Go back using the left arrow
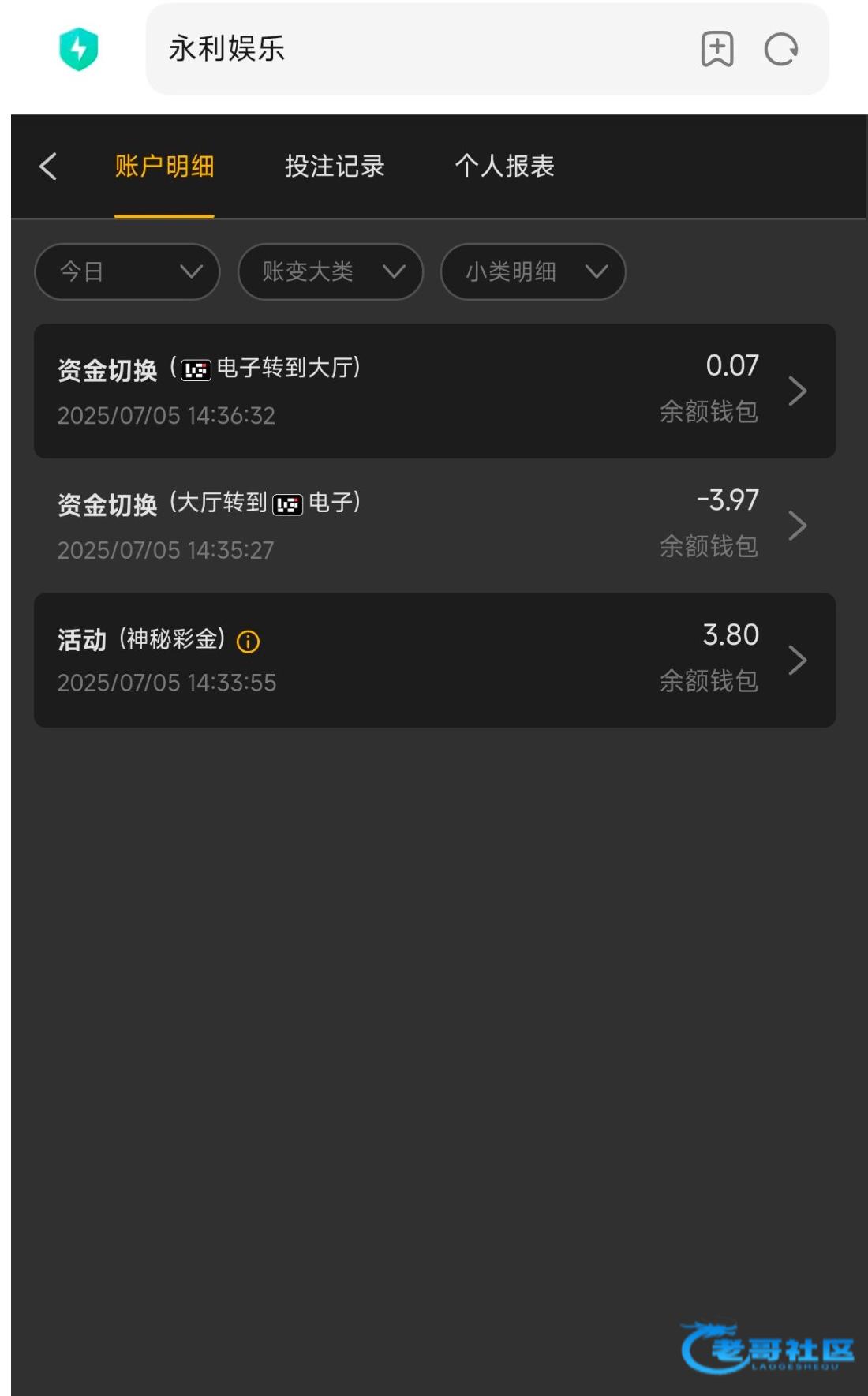Screen dimensions: 868x1396 (48, 166)
